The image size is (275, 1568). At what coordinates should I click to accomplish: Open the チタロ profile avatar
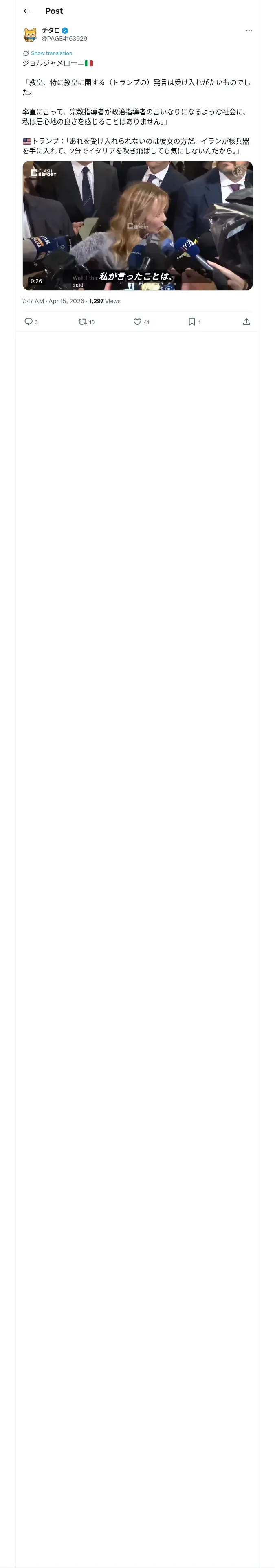click(30, 35)
